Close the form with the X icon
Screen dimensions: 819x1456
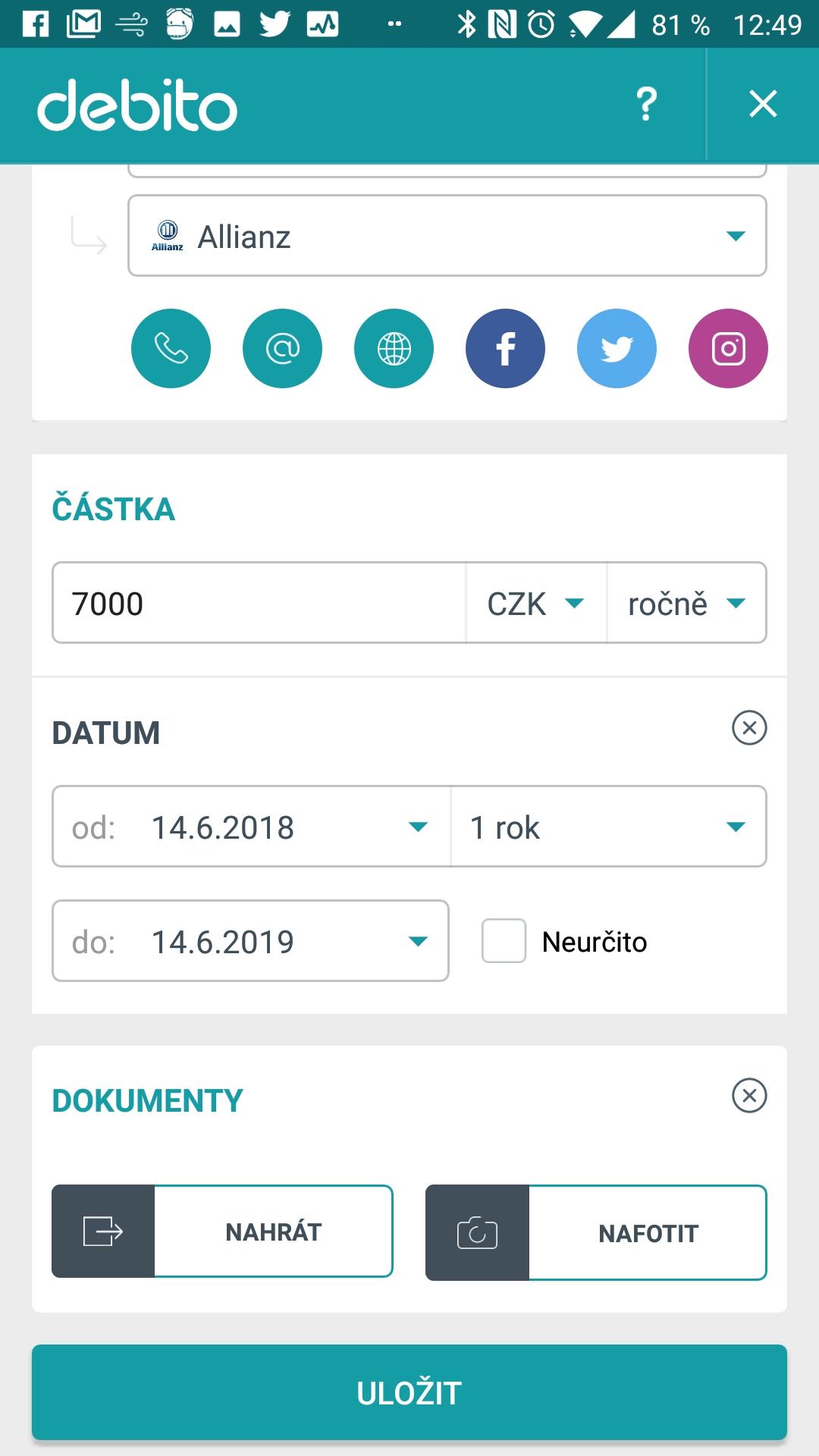(x=763, y=104)
